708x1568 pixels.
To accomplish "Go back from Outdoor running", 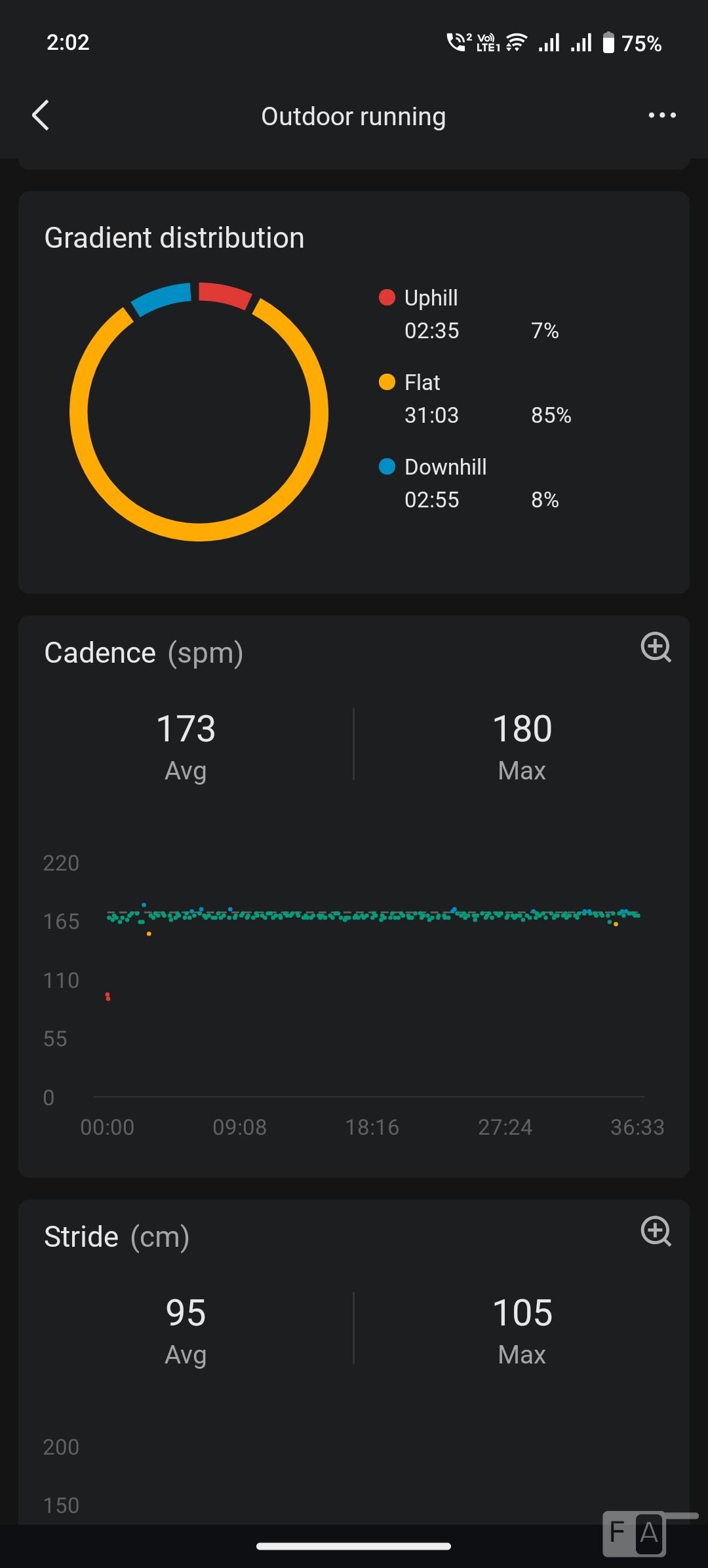I will pyautogui.click(x=41, y=116).
